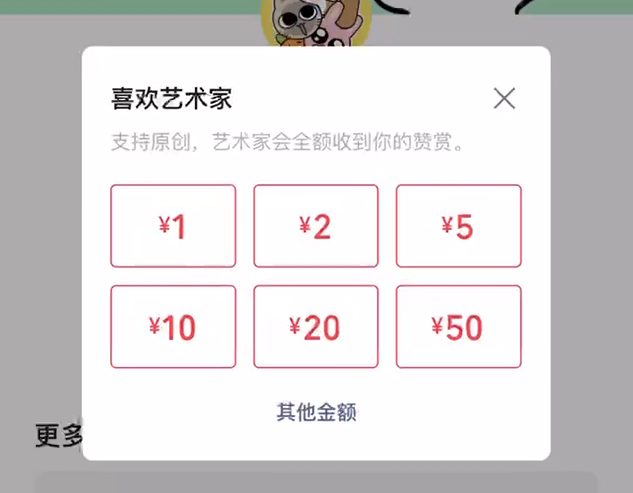Select the ¥50 reward amount
633x493 pixels.
[458, 327]
